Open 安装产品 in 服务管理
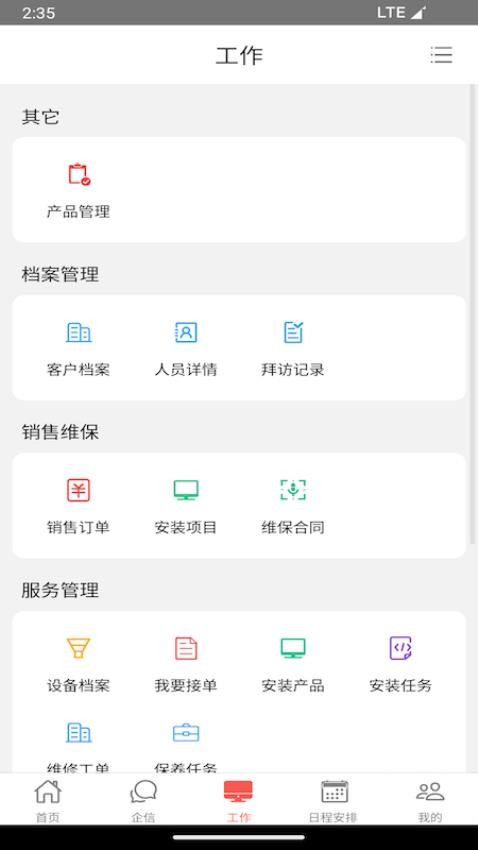Viewport: 478px width, 850px height. click(293, 665)
